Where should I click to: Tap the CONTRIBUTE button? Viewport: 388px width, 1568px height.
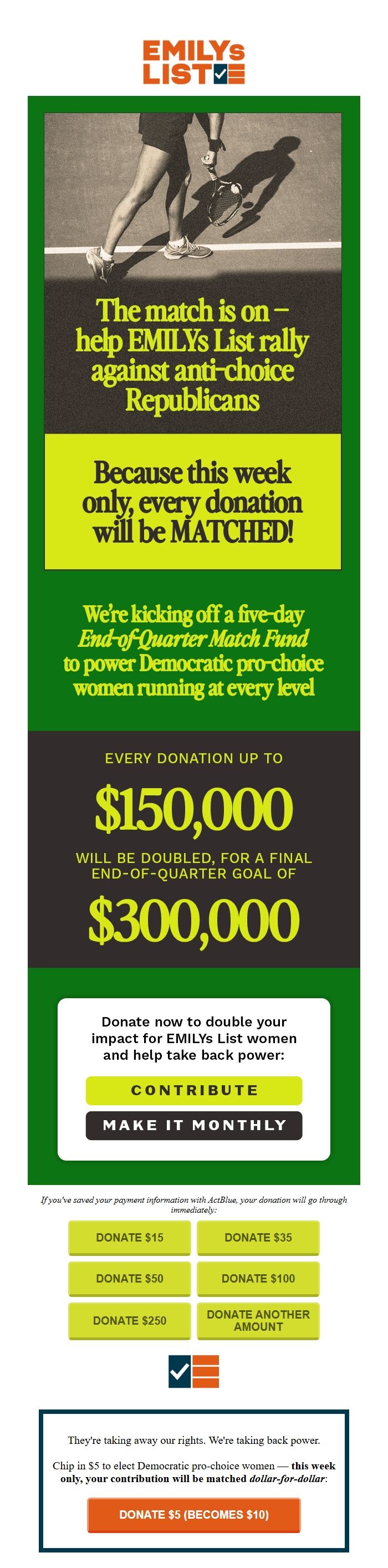pyautogui.click(x=193, y=1090)
